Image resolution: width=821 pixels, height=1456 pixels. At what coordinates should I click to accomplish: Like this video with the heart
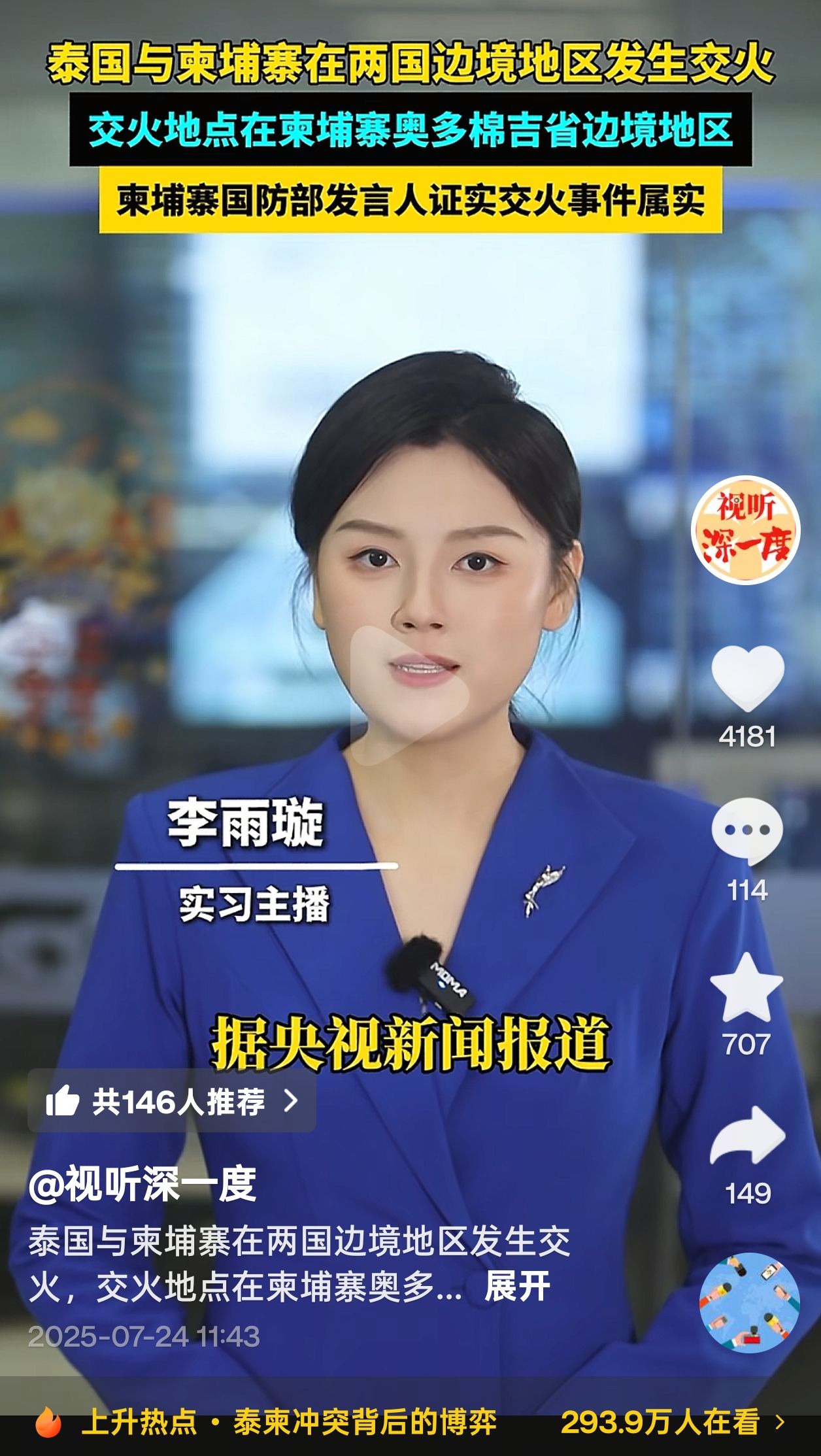[x=747, y=678]
